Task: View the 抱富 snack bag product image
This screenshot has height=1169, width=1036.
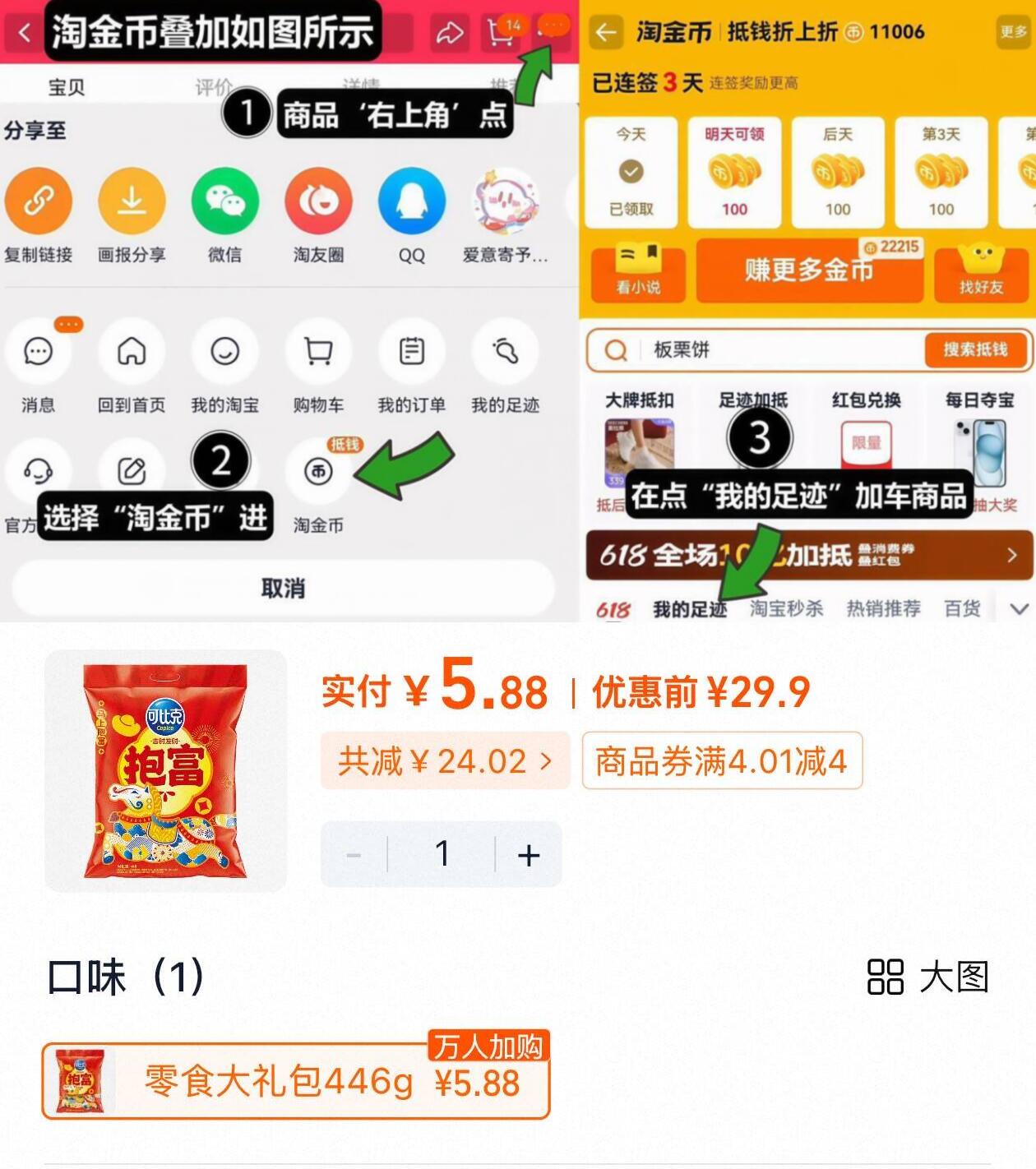Action: 165,771
